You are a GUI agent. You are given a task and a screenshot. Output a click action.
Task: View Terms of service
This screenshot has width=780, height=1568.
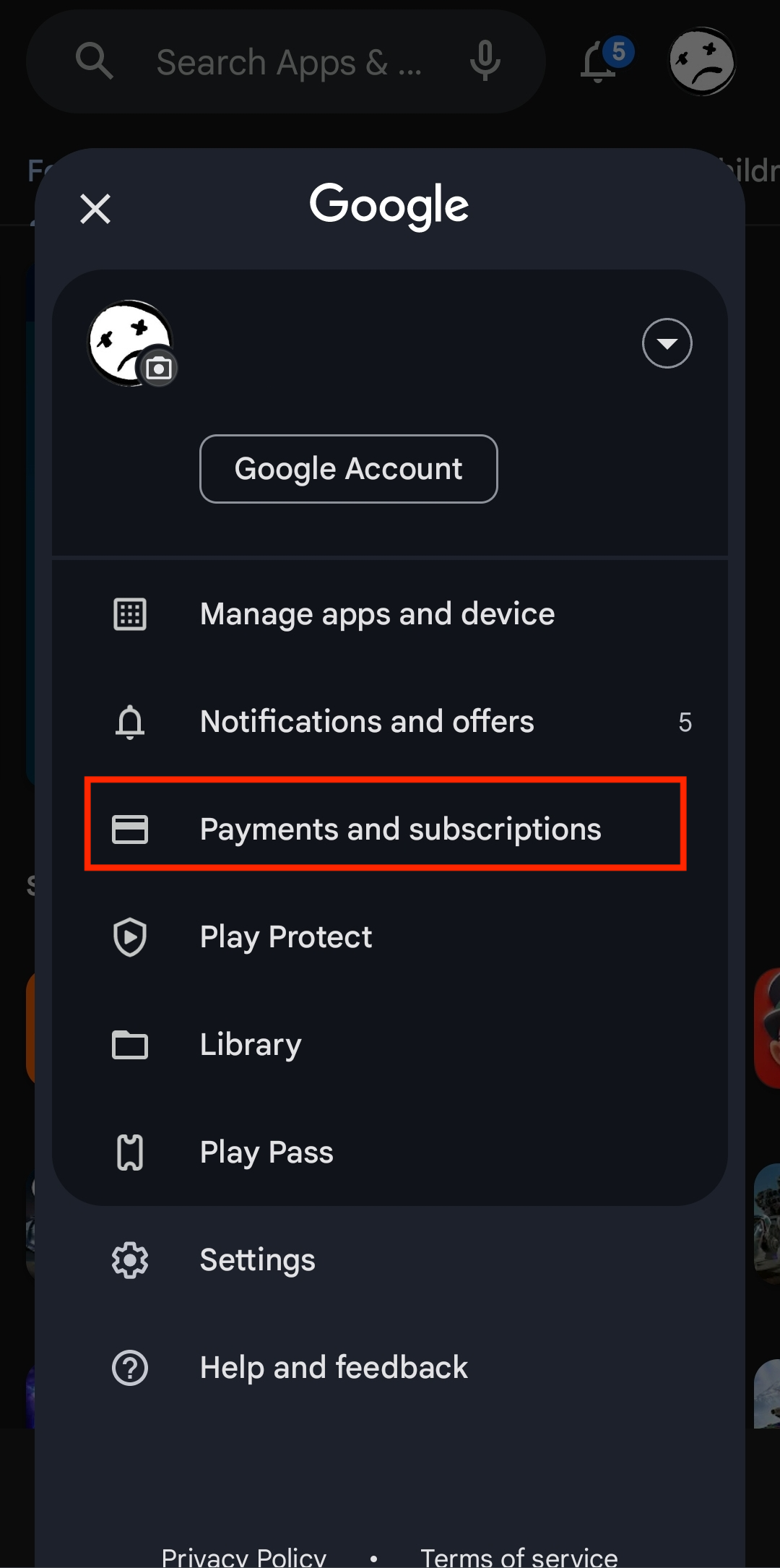pos(519,1555)
